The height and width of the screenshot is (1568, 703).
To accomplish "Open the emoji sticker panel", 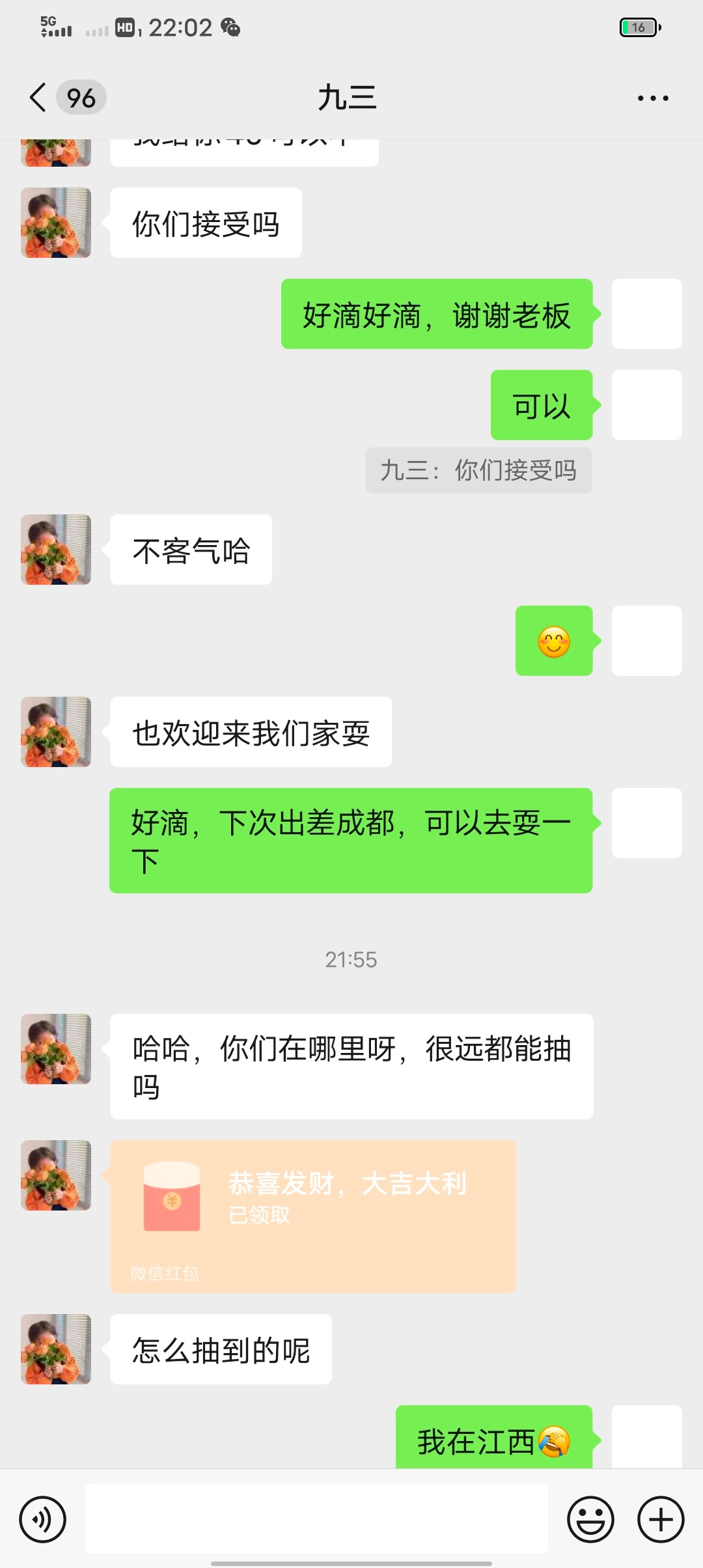I will [x=590, y=1520].
